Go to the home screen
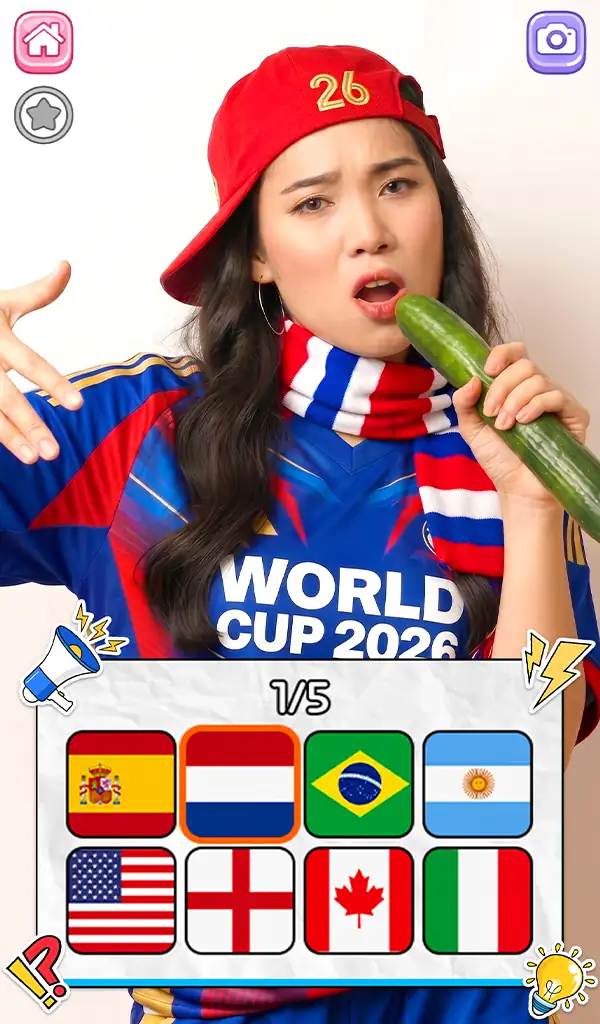Screen dimensions: 600x1024 [x=44, y=42]
